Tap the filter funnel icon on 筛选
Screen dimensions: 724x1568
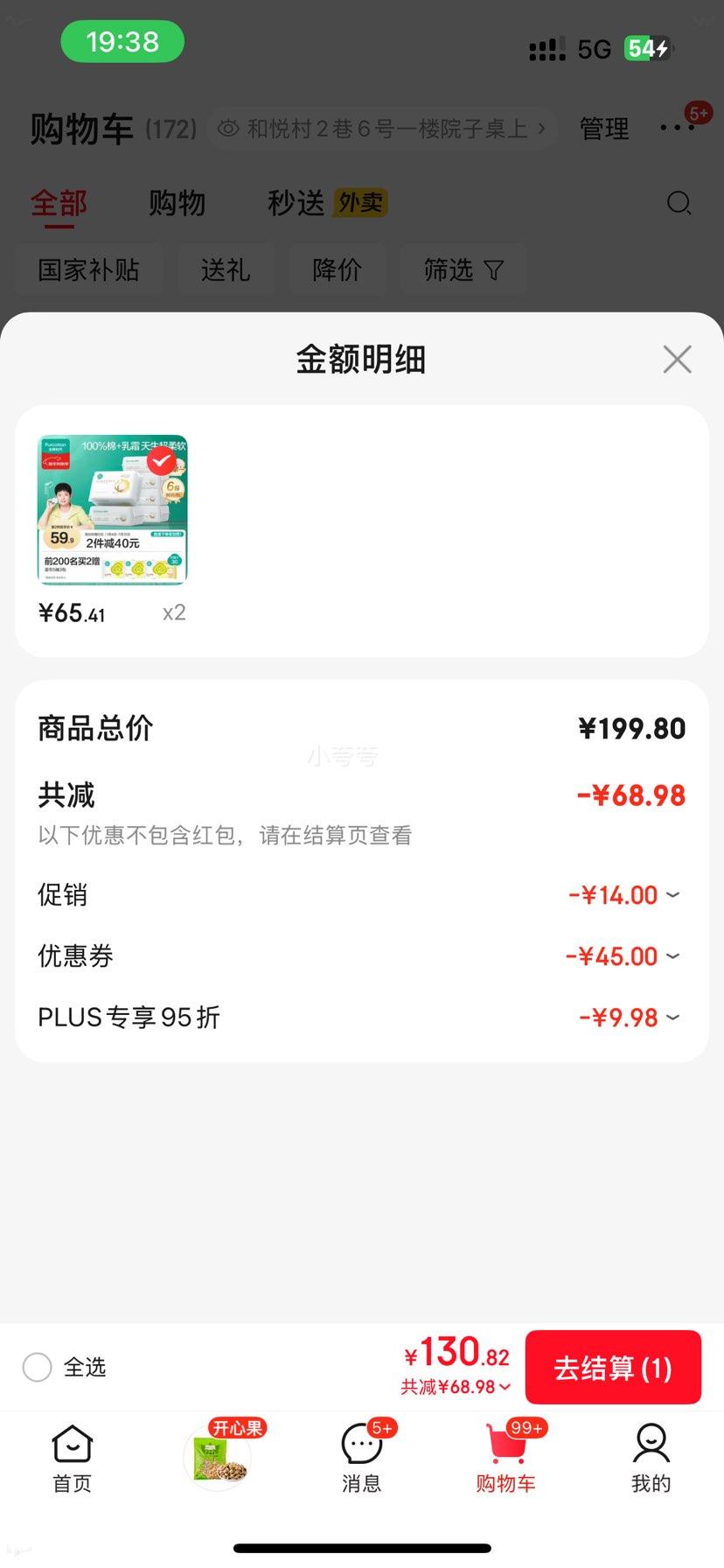click(495, 270)
